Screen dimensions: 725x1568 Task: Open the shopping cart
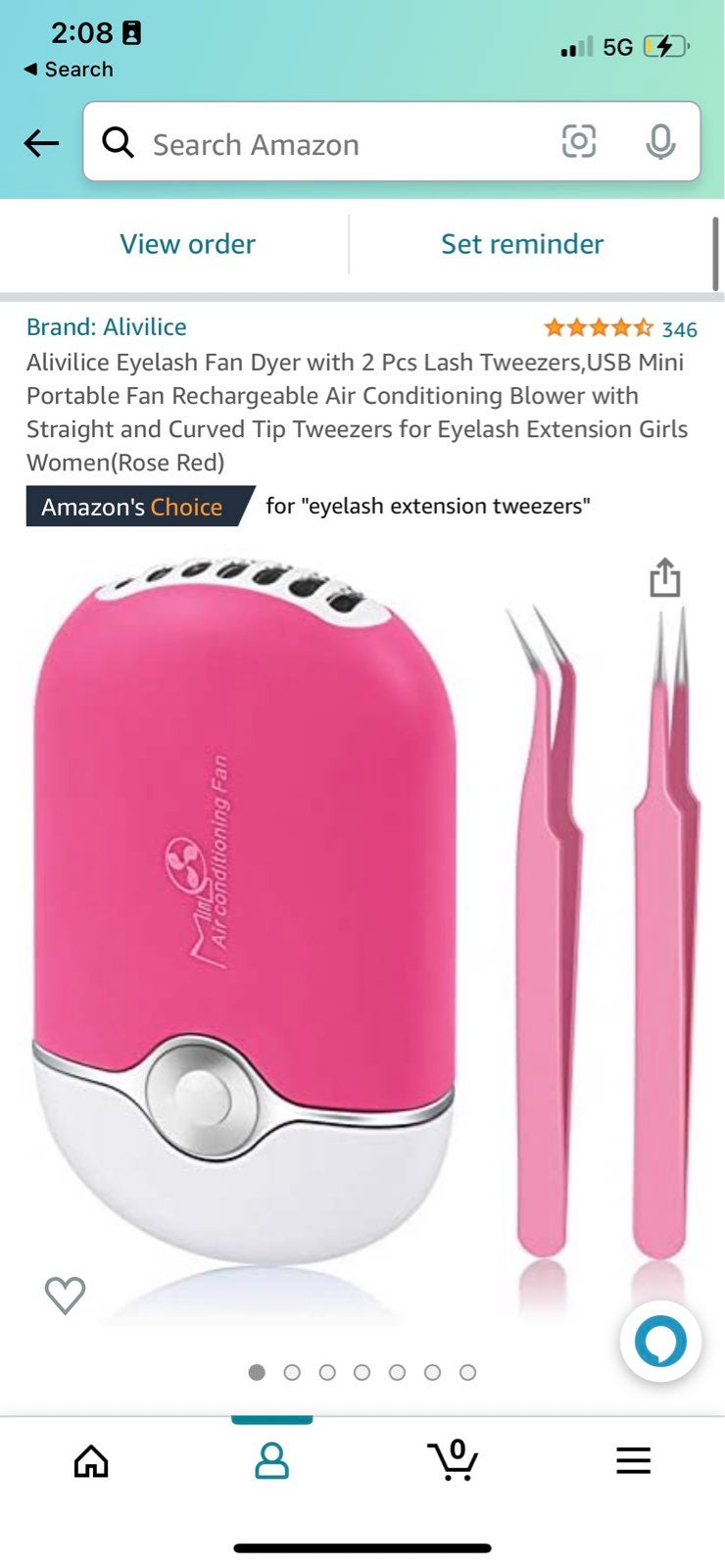[453, 1459]
